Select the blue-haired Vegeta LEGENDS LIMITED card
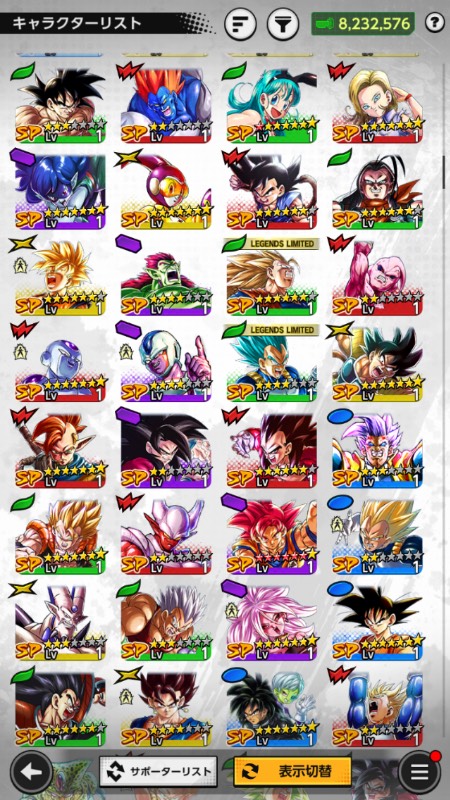This screenshot has width=450, height=800. pos(271,364)
